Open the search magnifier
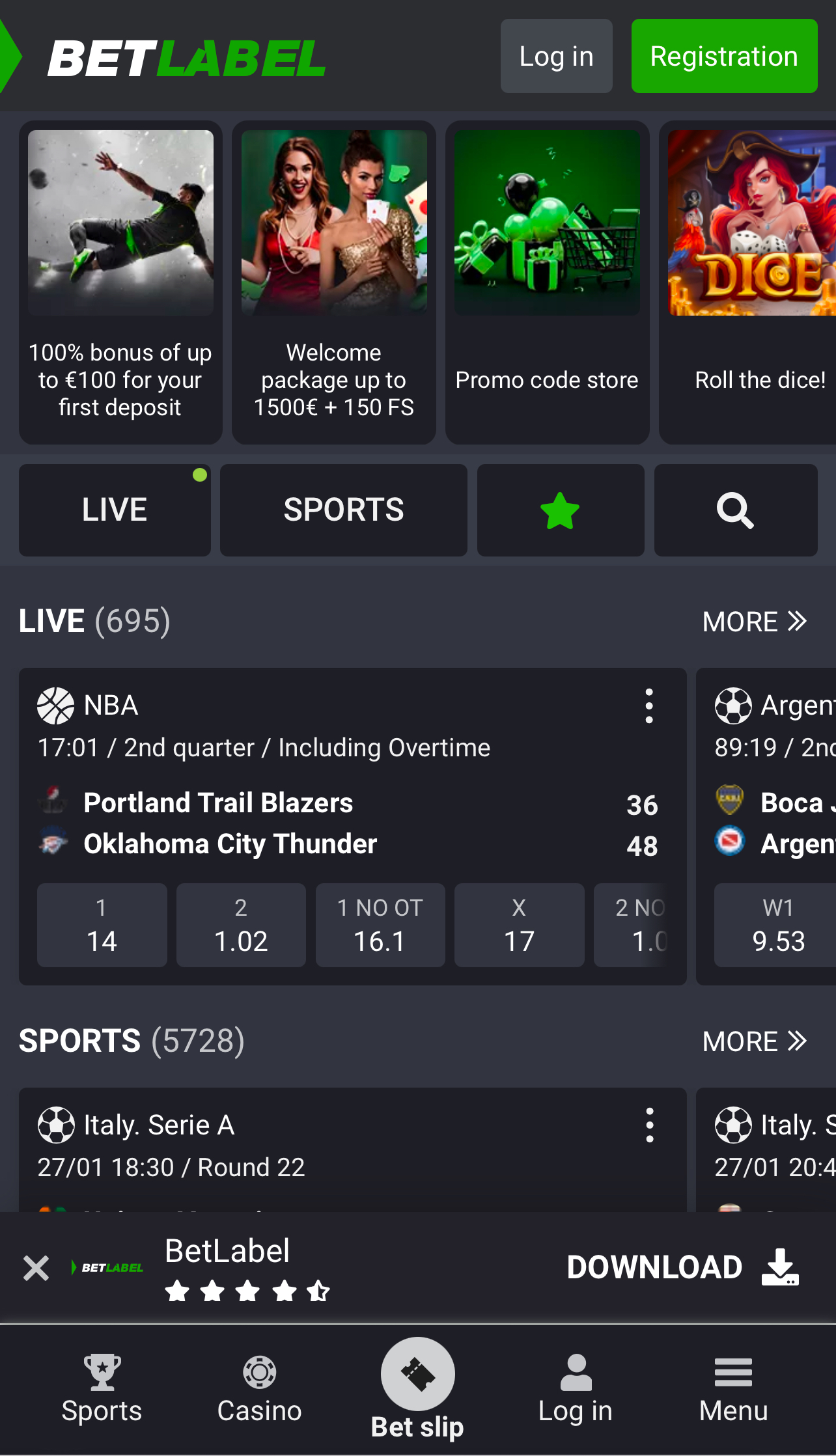The image size is (836, 1456). tap(736, 510)
